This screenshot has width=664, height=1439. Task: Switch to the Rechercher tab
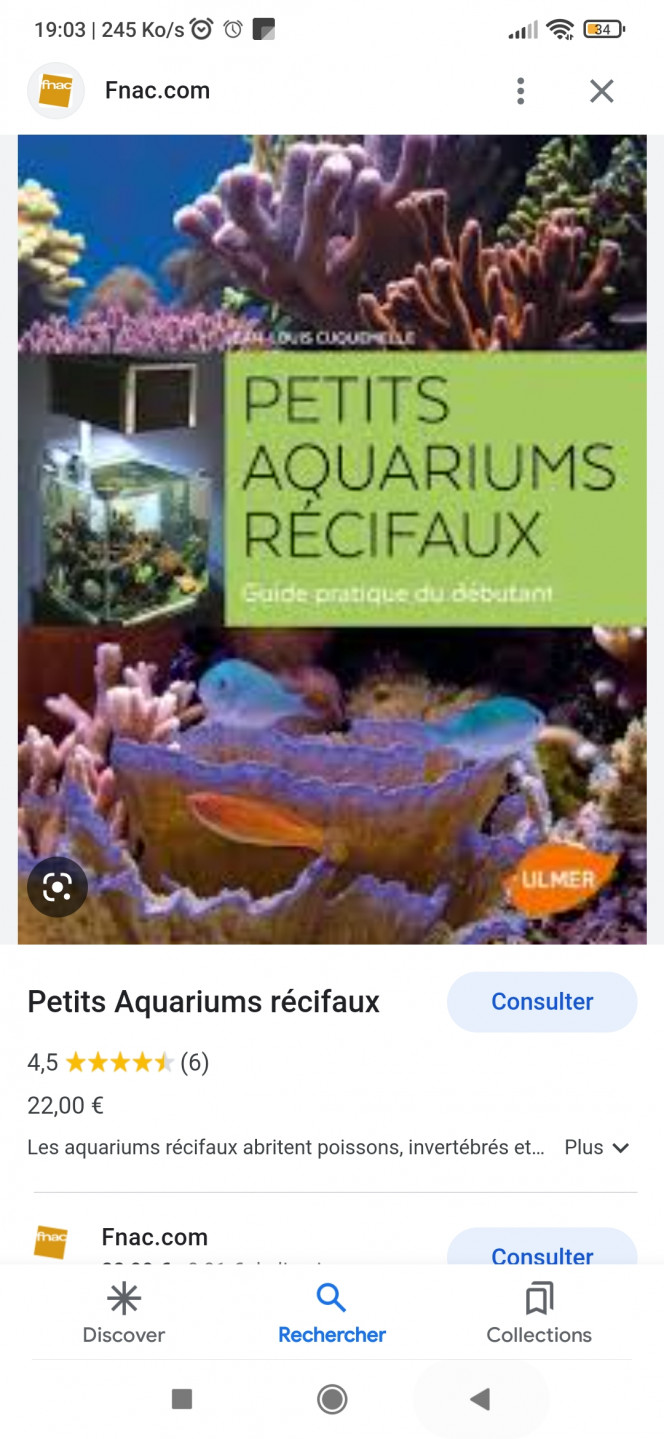332,1314
